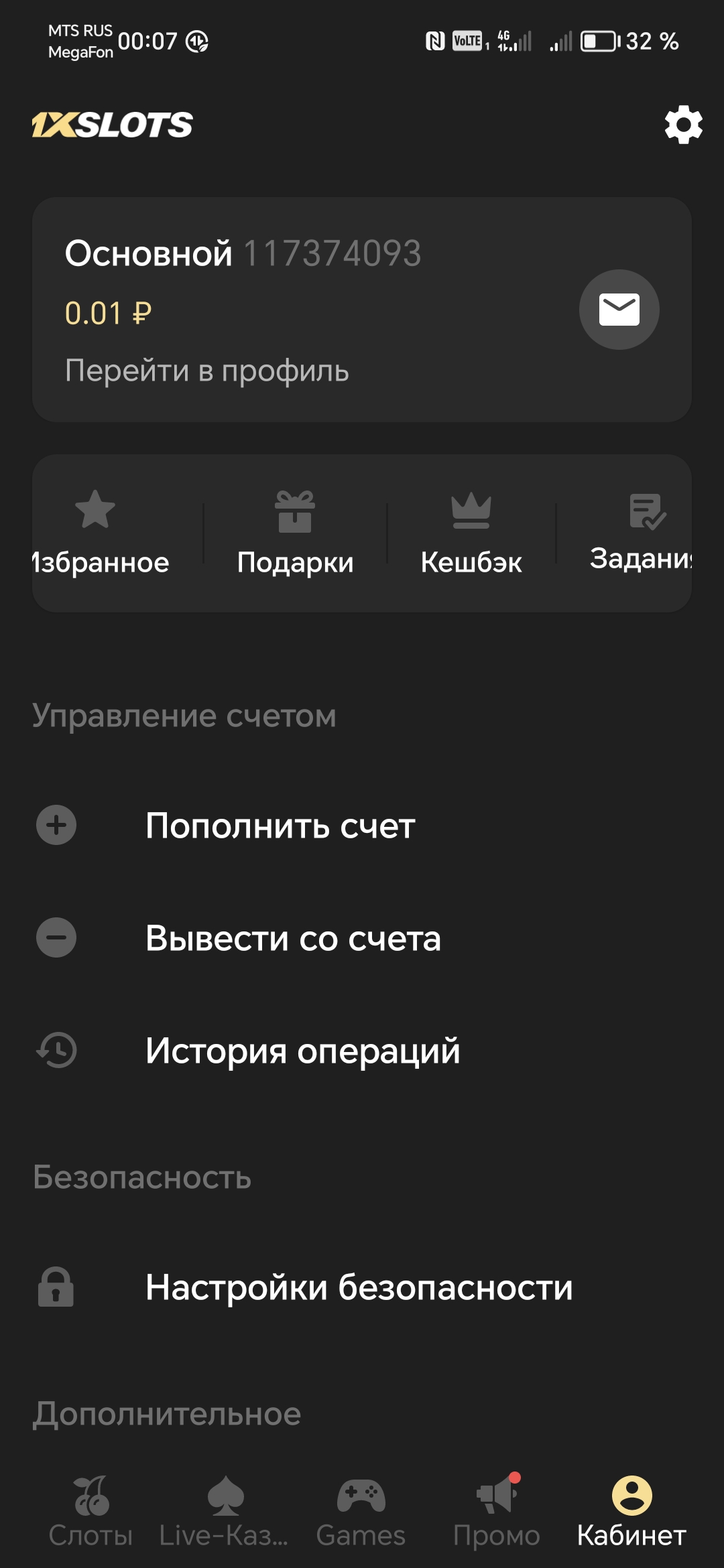The height and width of the screenshot is (1568, 724).
Task: Select the Кабинет tab
Action: 631,1509
